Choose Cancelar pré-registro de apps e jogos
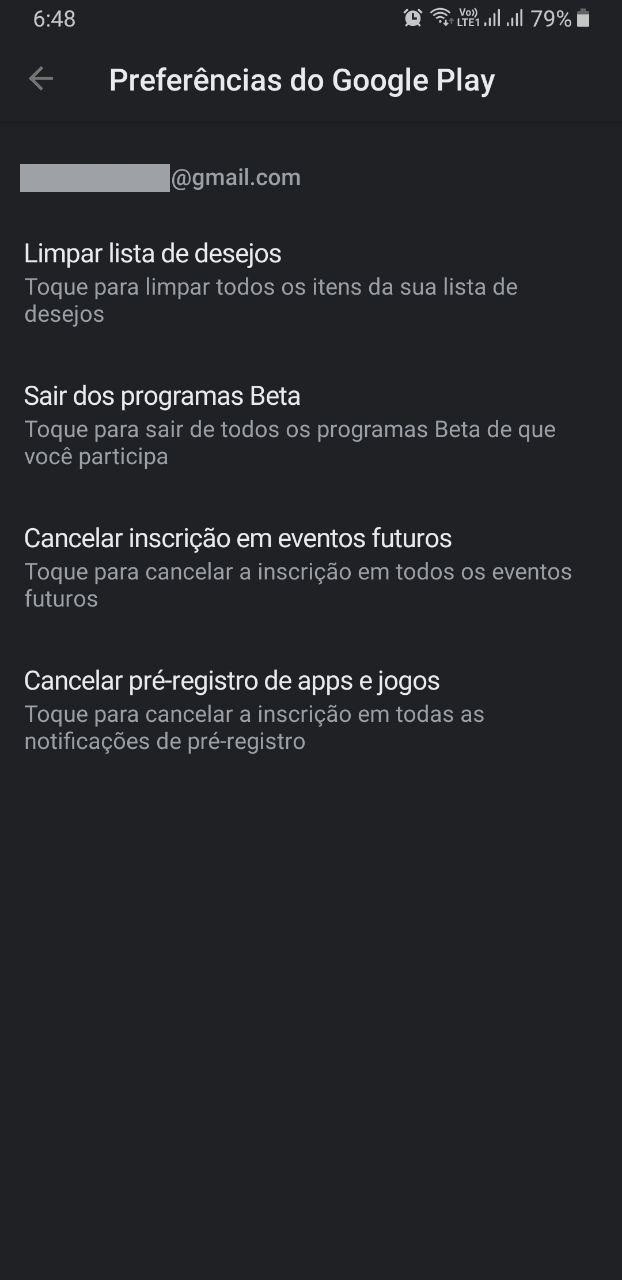Viewport: 622px width, 1280px height. [311, 710]
